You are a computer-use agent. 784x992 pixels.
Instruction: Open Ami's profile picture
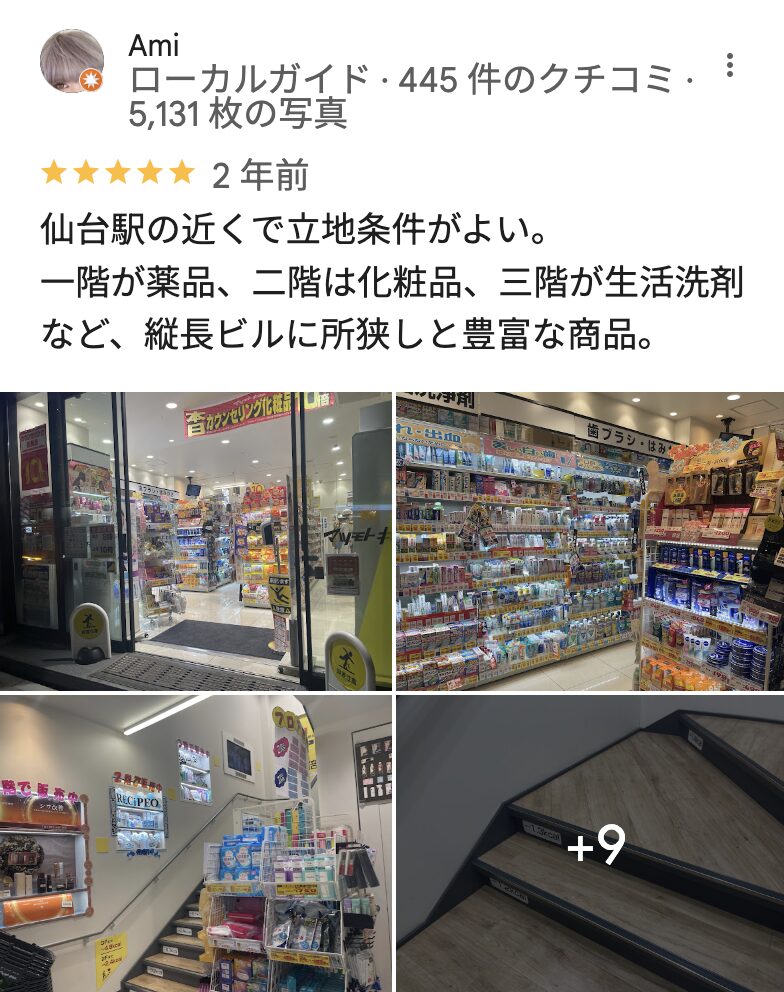click(x=72, y=61)
